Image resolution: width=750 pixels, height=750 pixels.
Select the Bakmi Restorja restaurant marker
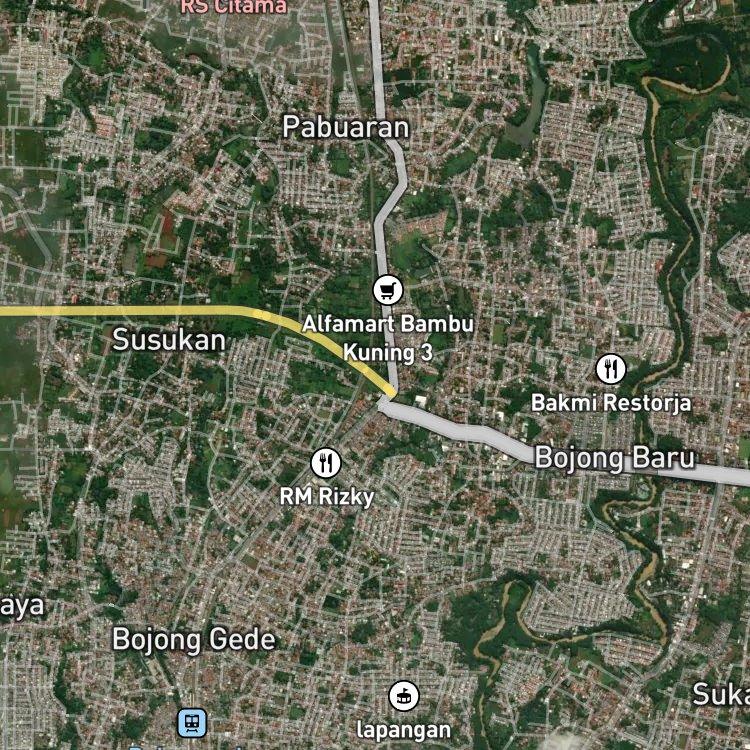[x=610, y=369]
